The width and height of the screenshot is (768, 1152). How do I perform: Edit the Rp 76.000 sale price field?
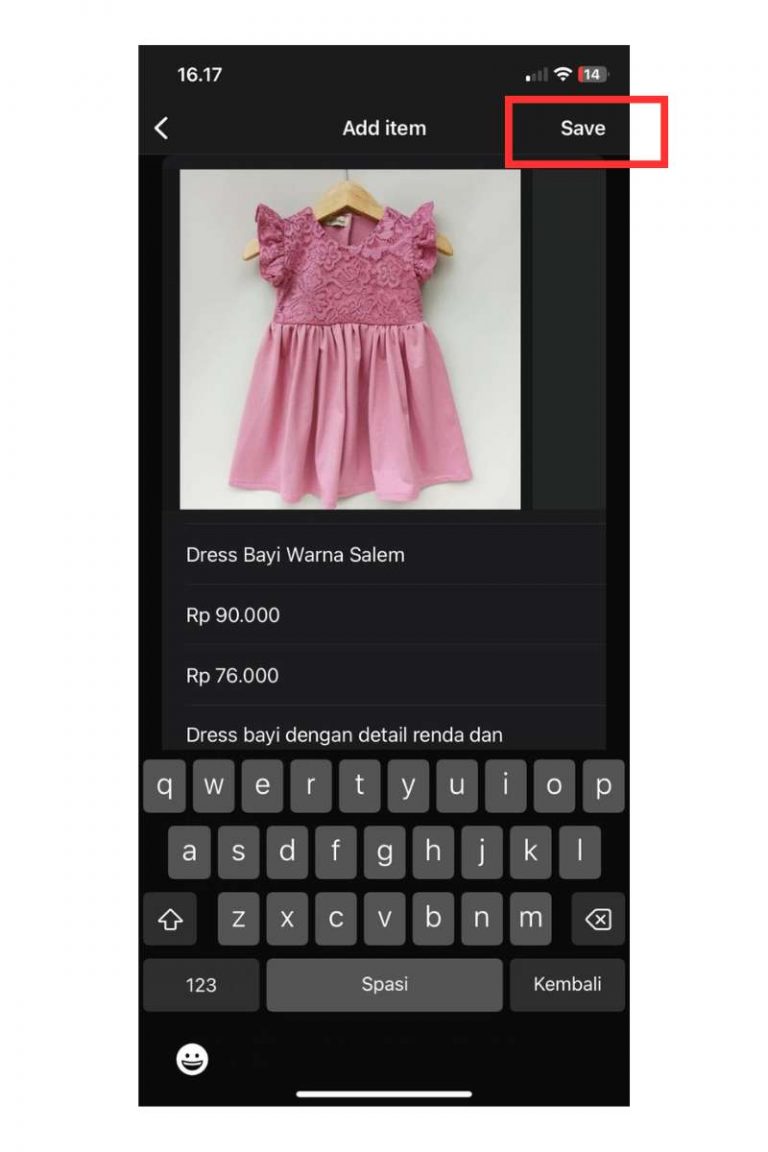233,676
